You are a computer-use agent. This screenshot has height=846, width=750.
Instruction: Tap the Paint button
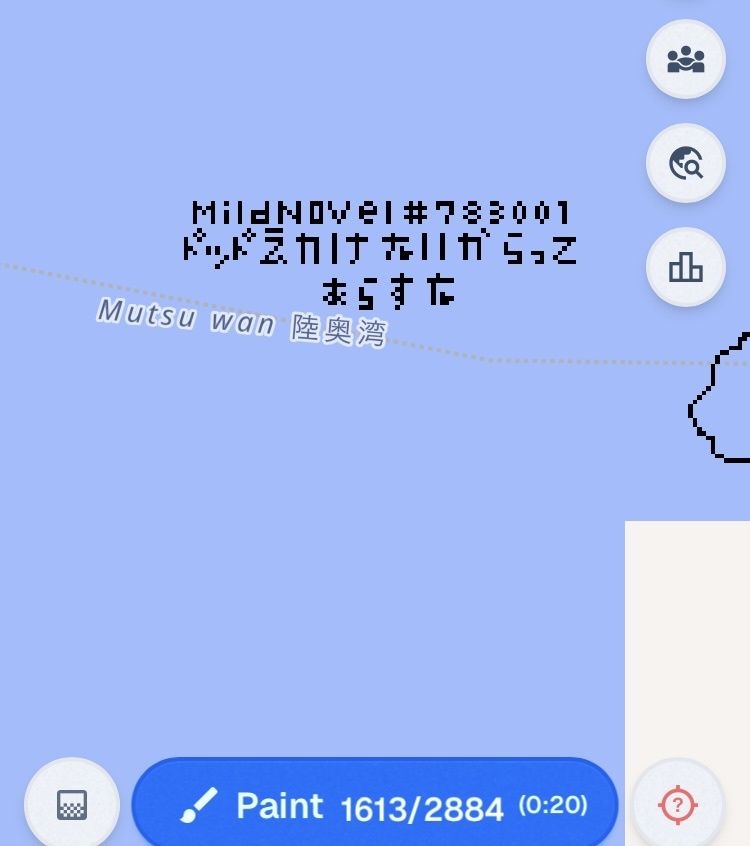375,805
